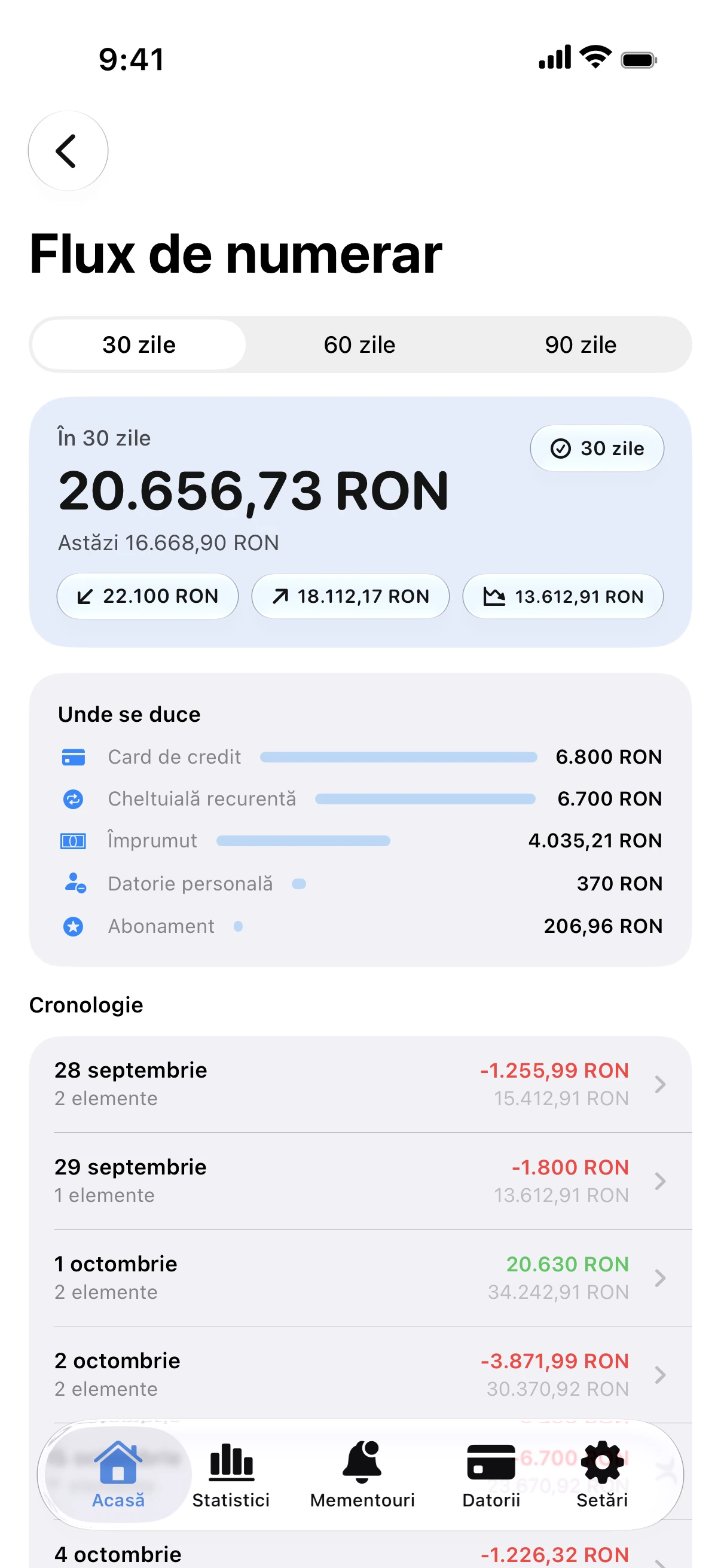Switch to the Datorii tab

pyautogui.click(x=491, y=1474)
